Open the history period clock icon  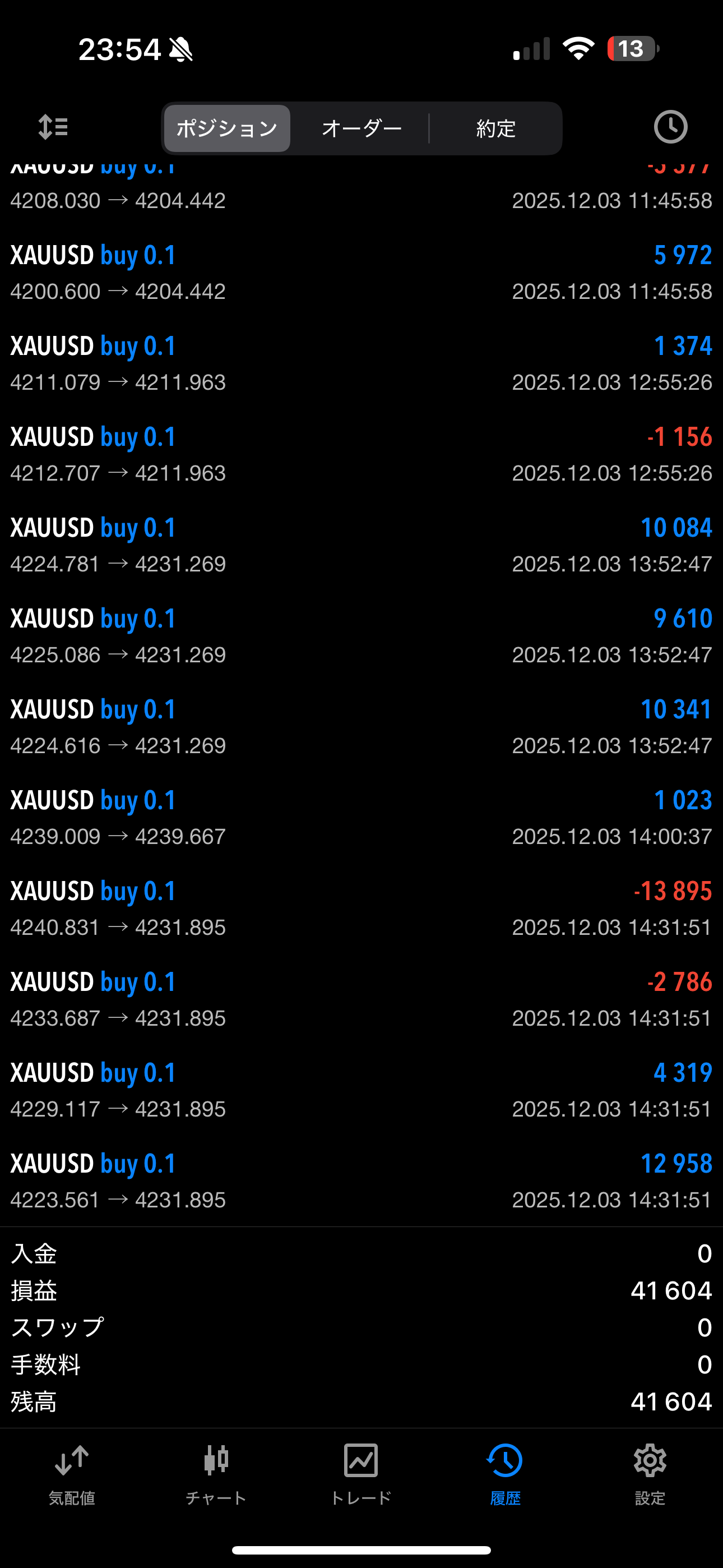[x=670, y=127]
